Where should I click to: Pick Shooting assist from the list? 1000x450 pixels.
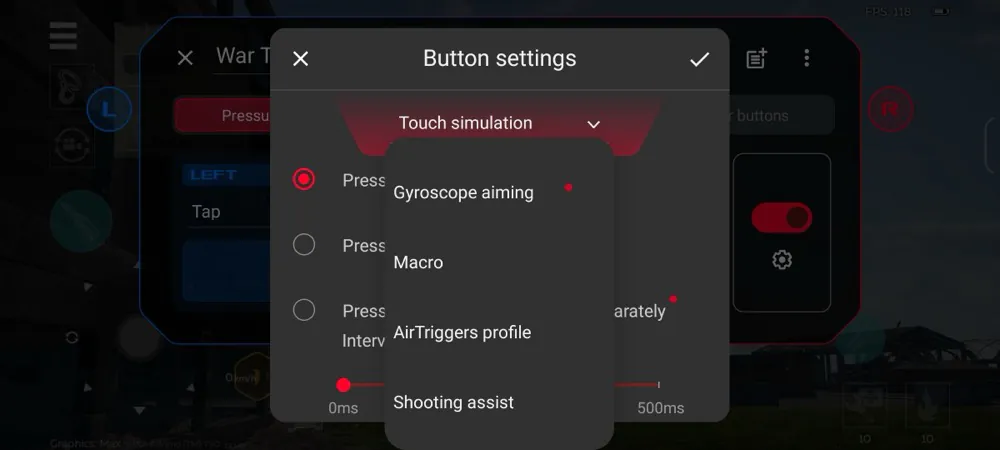tap(453, 403)
